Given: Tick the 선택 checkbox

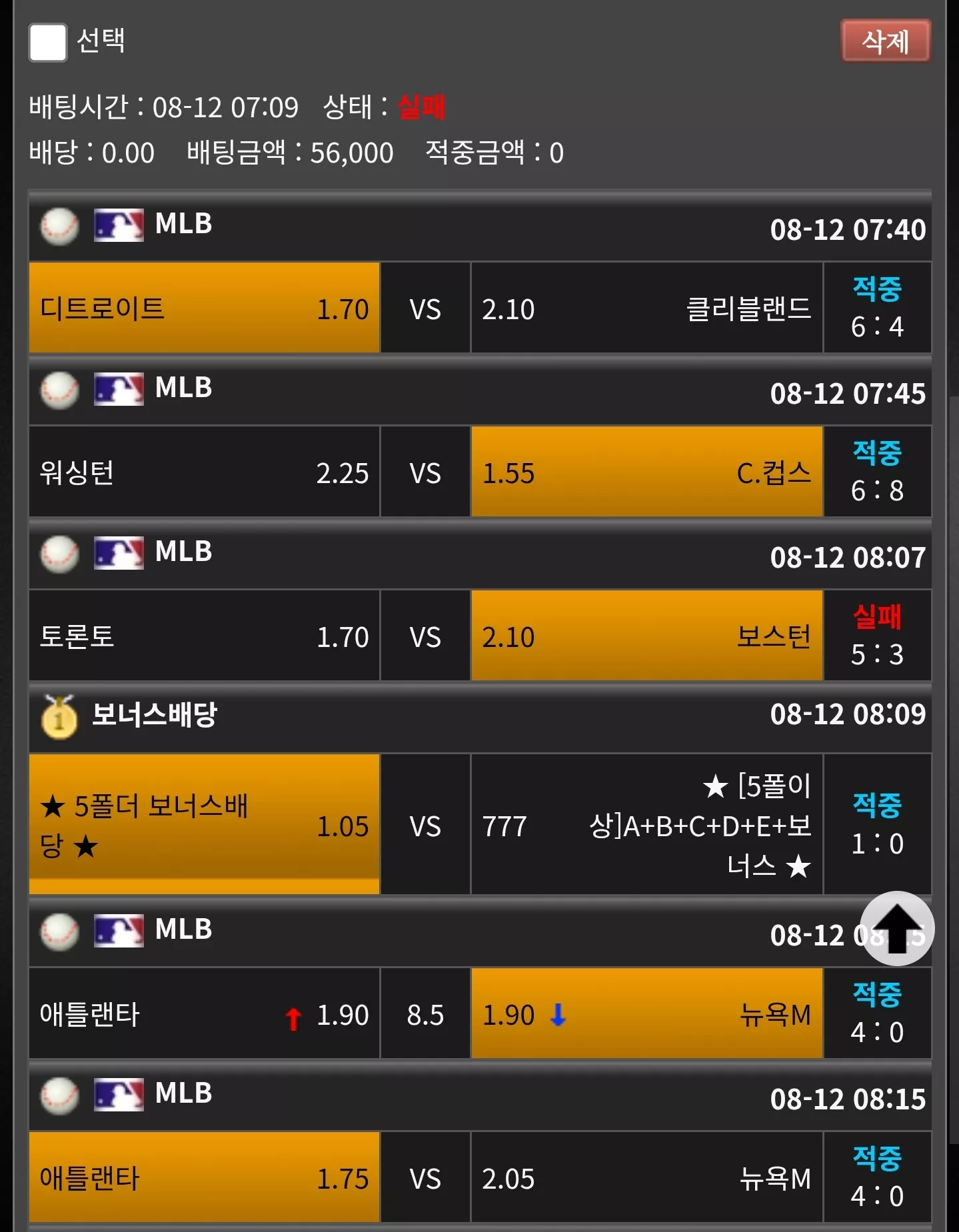Looking at the screenshot, I should click(48, 43).
